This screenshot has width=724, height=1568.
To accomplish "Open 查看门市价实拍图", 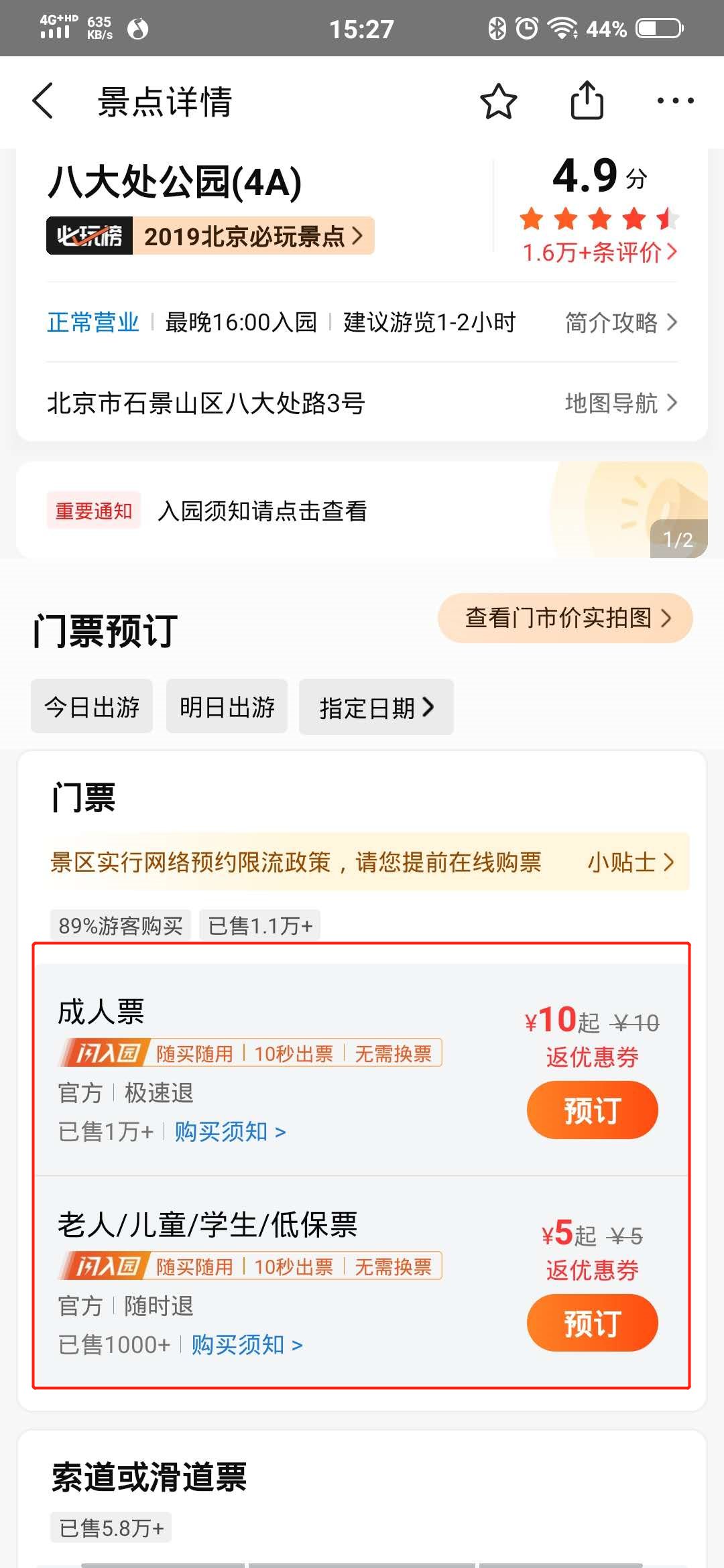I will [565, 618].
